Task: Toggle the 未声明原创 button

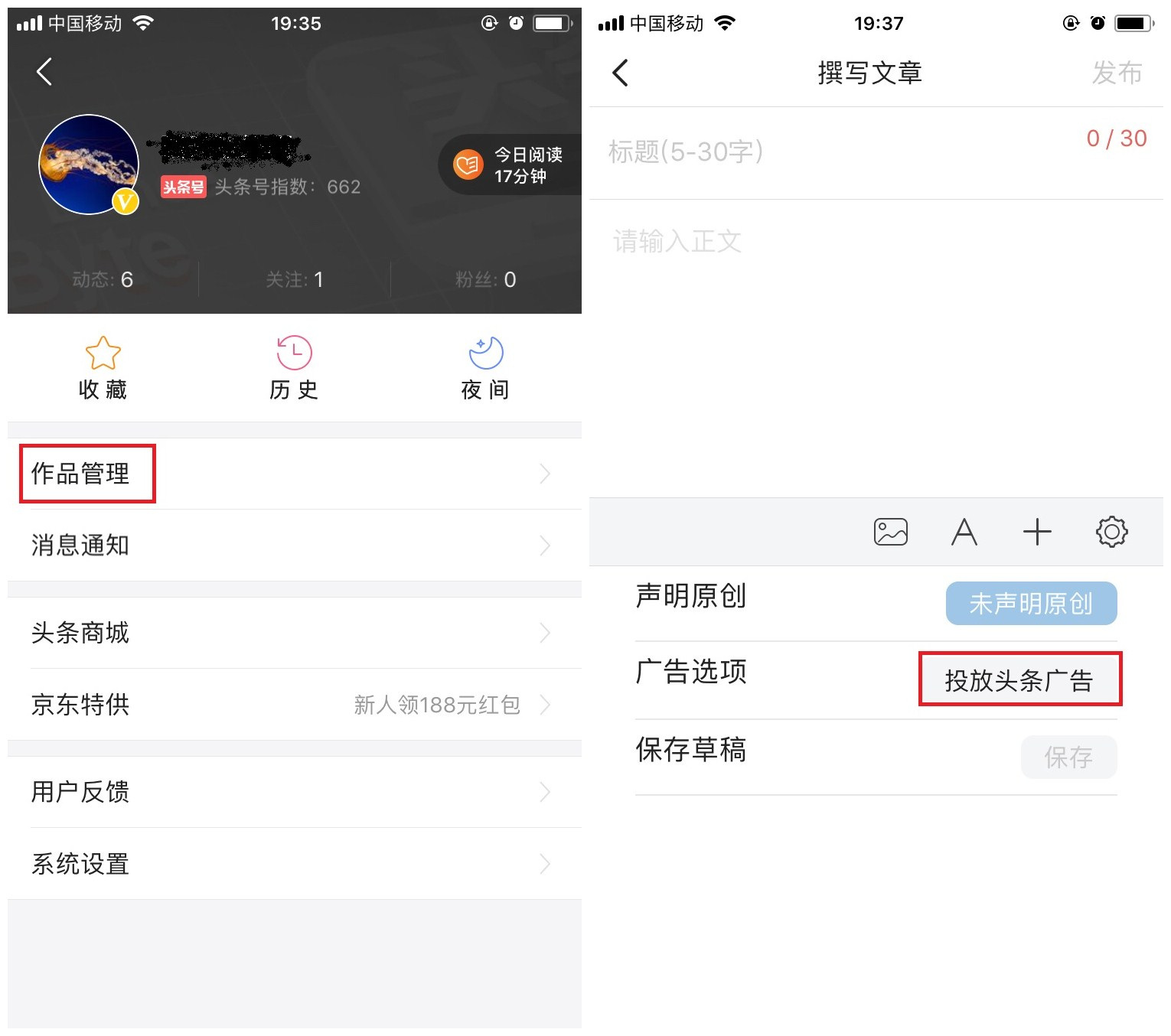Action: [x=1031, y=604]
